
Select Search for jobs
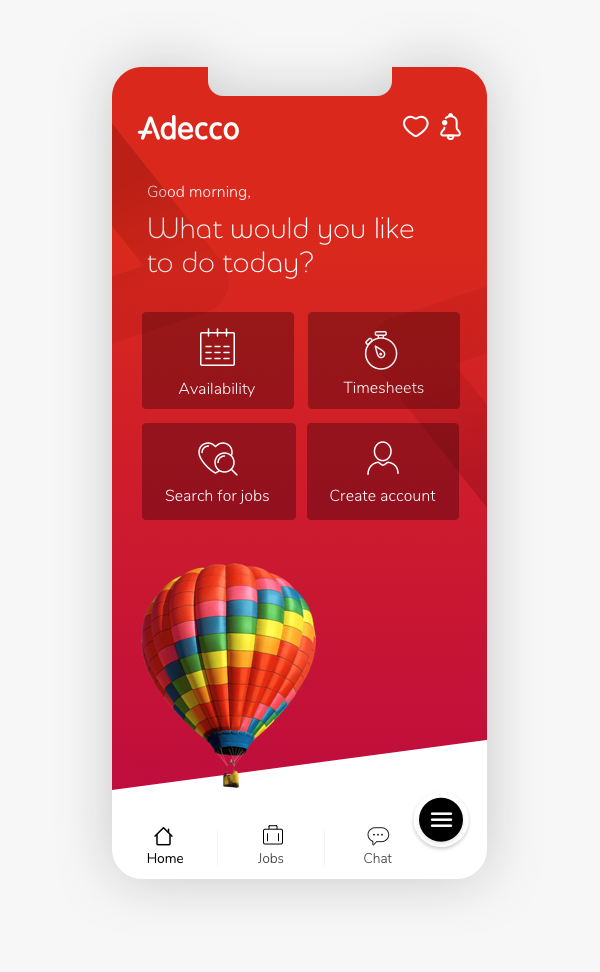pos(218,471)
